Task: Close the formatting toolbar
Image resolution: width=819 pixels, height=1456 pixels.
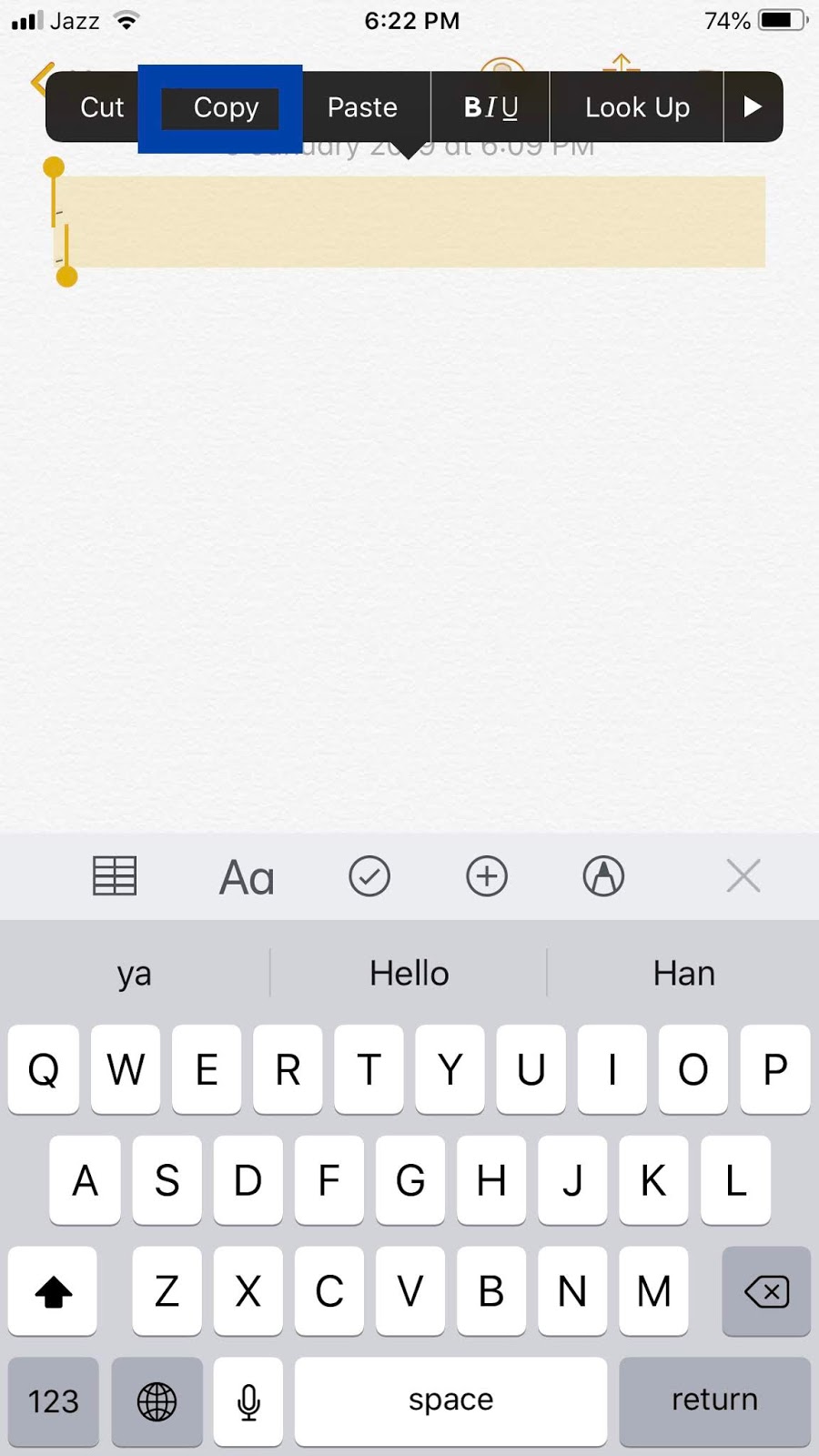Action: (x=743, y=876)
